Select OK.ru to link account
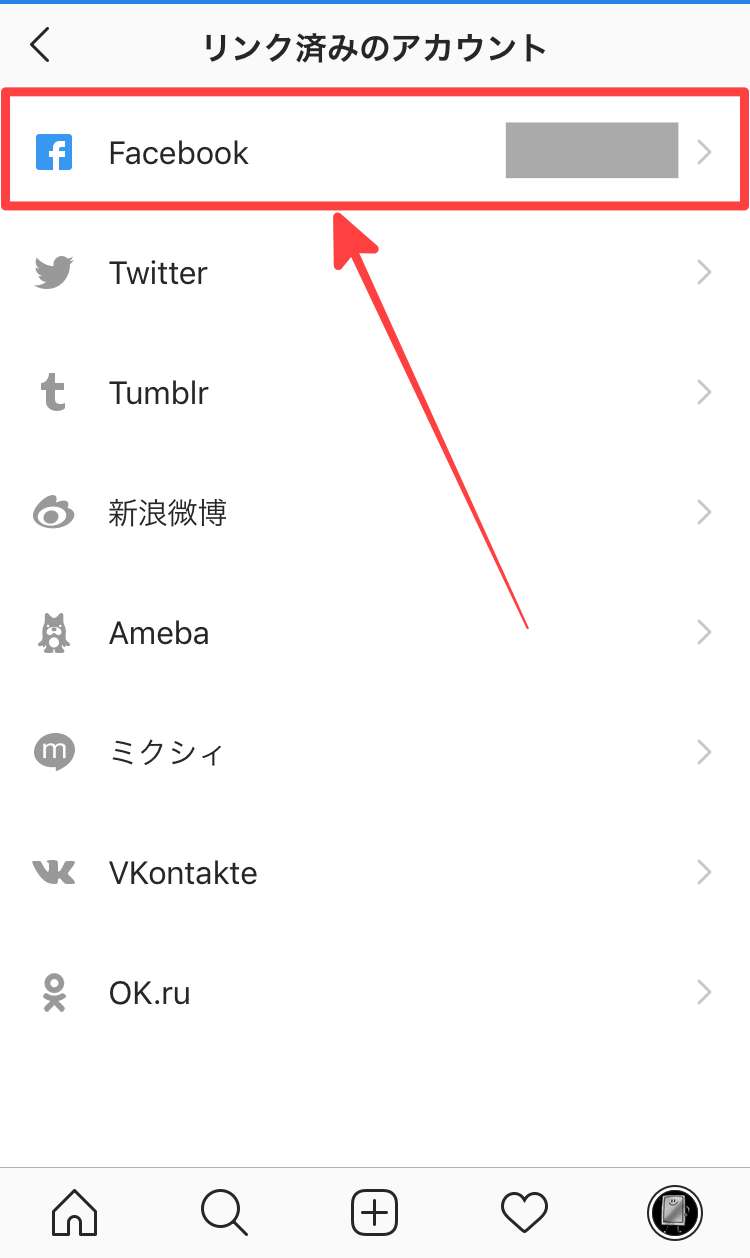Viewport: 750px width, 1258px height. click(375, 992)
